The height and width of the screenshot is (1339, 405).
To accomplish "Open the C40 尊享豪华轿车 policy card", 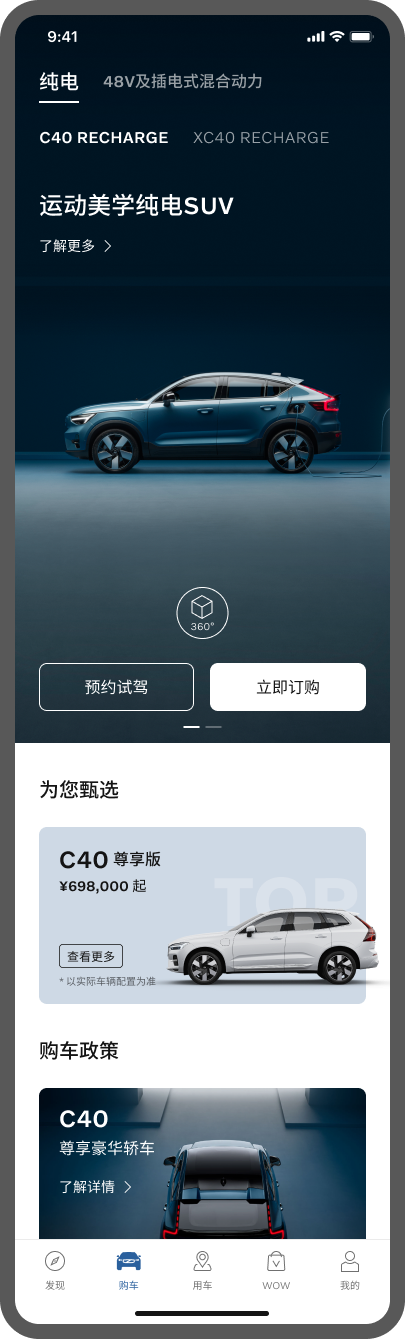I will click(x=202, y=1164).
